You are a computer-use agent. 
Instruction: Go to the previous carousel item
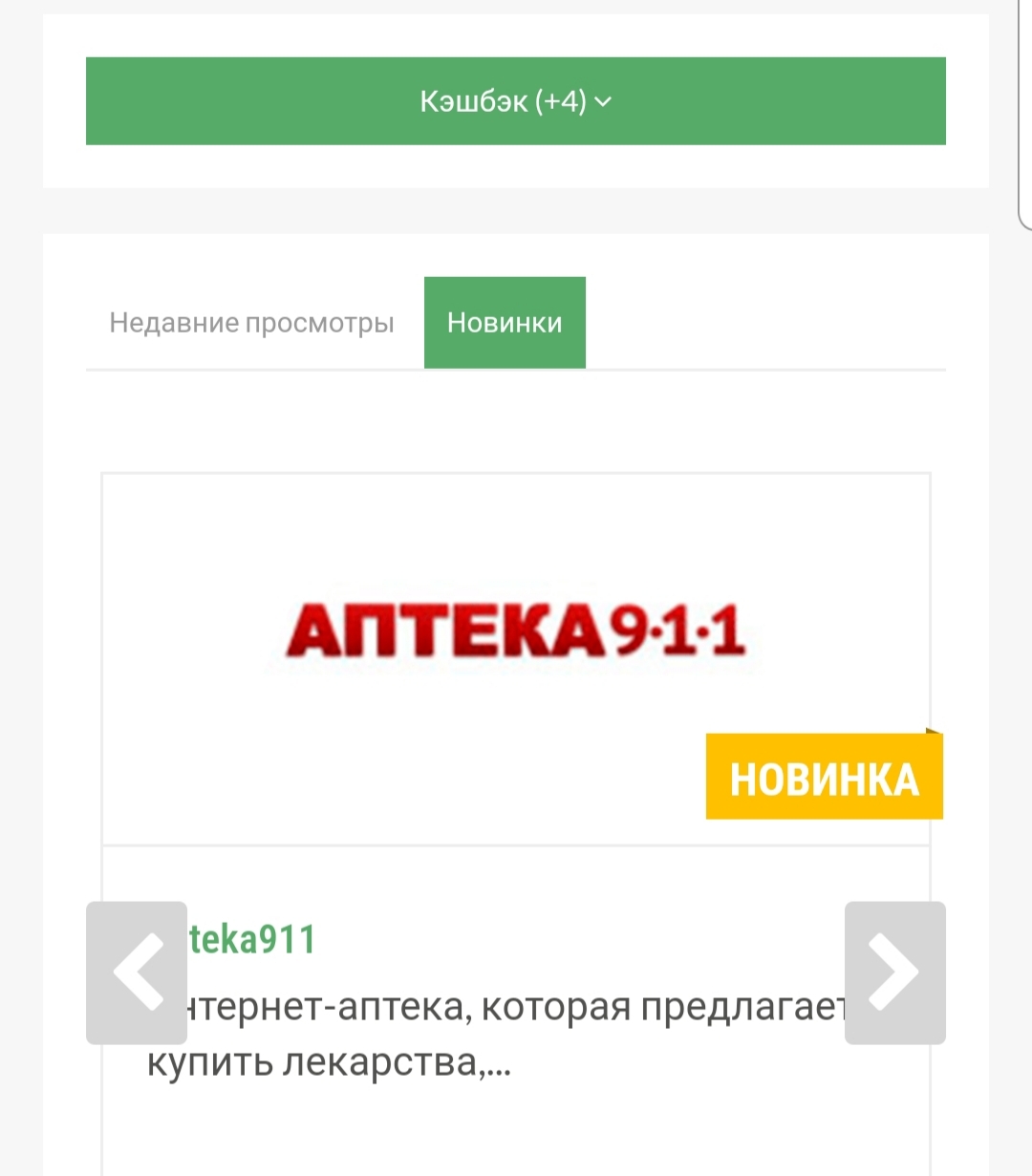[137, 973]
